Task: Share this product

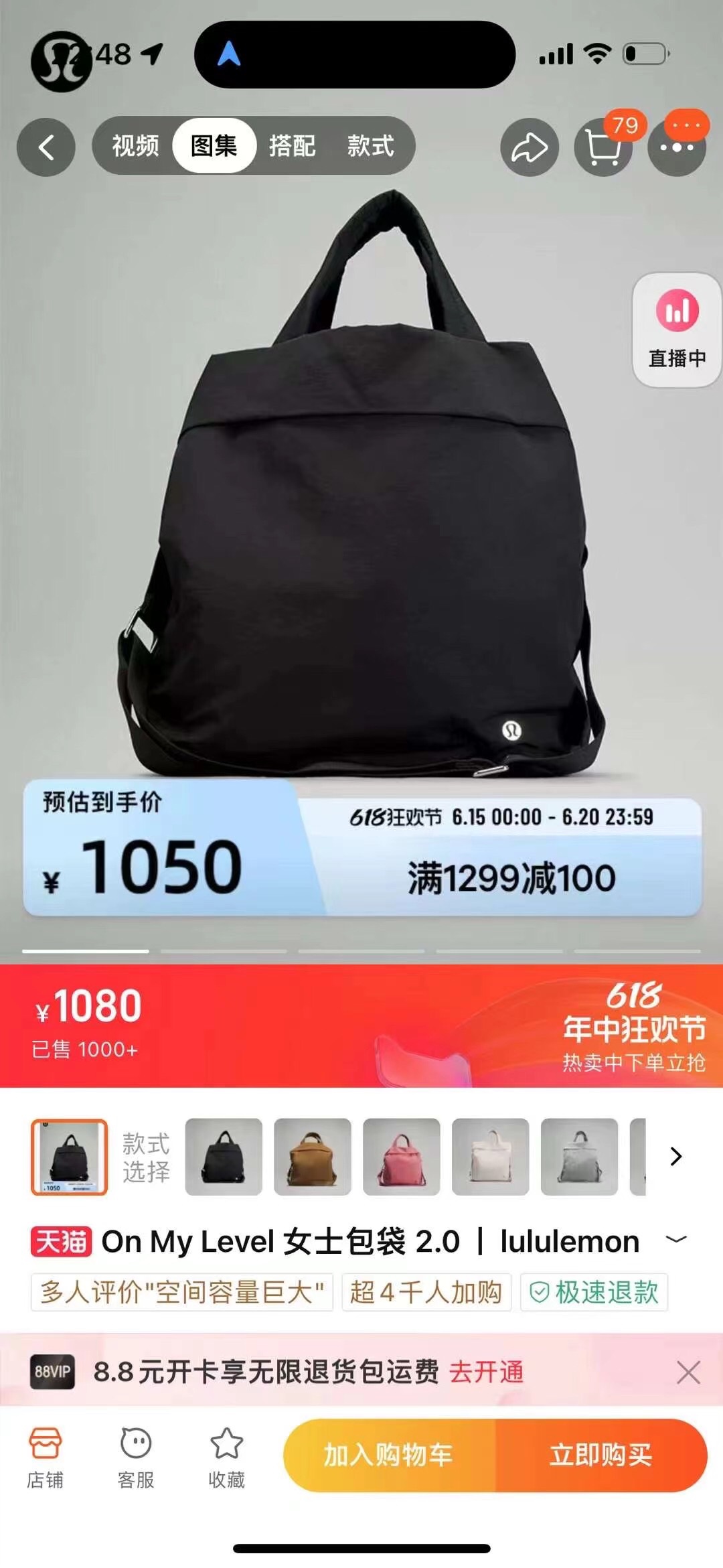Action: (x=530, y=147)
